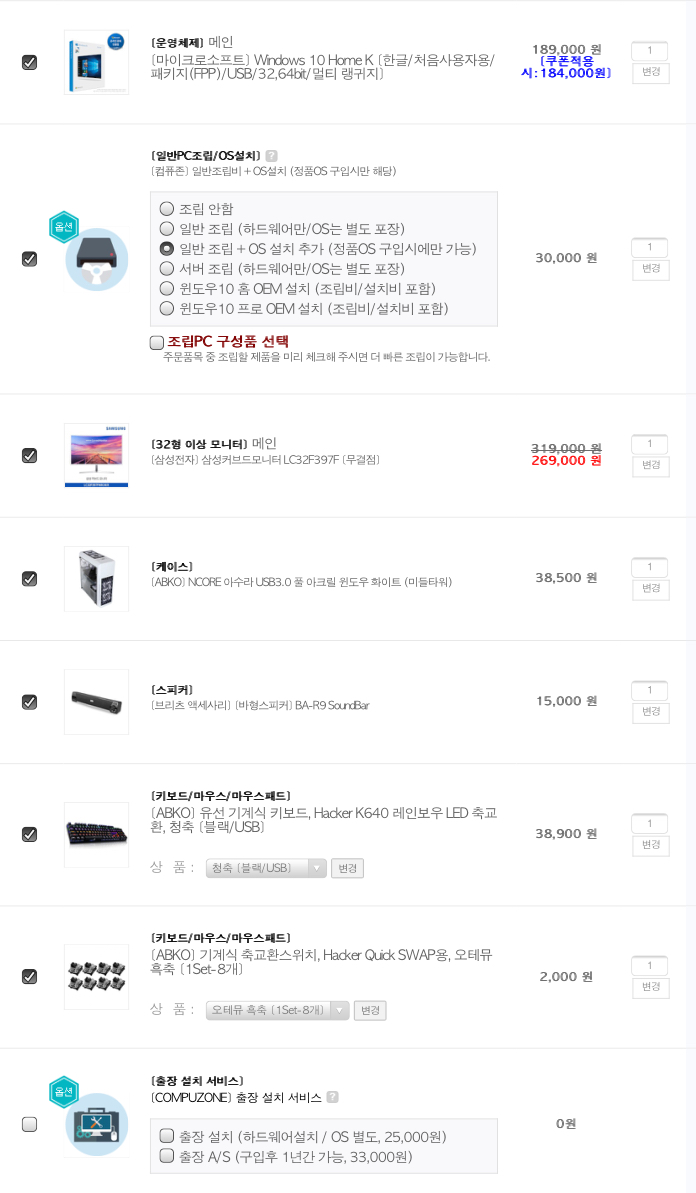Apply quantity 변경 for the Windows 10 item
The height and width of the screenshot is (1193, 696).
tap(650, 72)
